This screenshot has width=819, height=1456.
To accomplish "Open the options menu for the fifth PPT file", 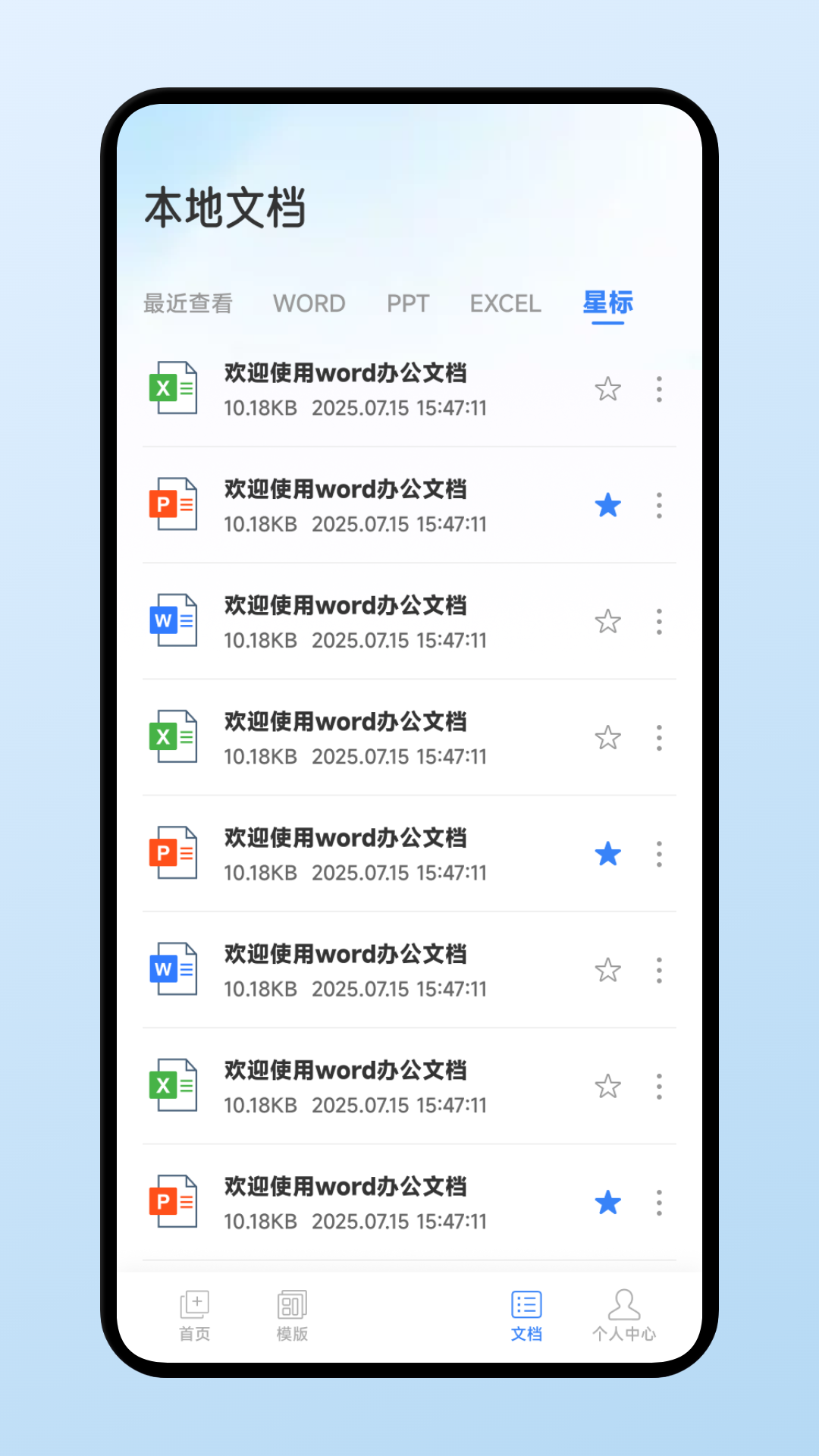I will (x=659, y=853).
